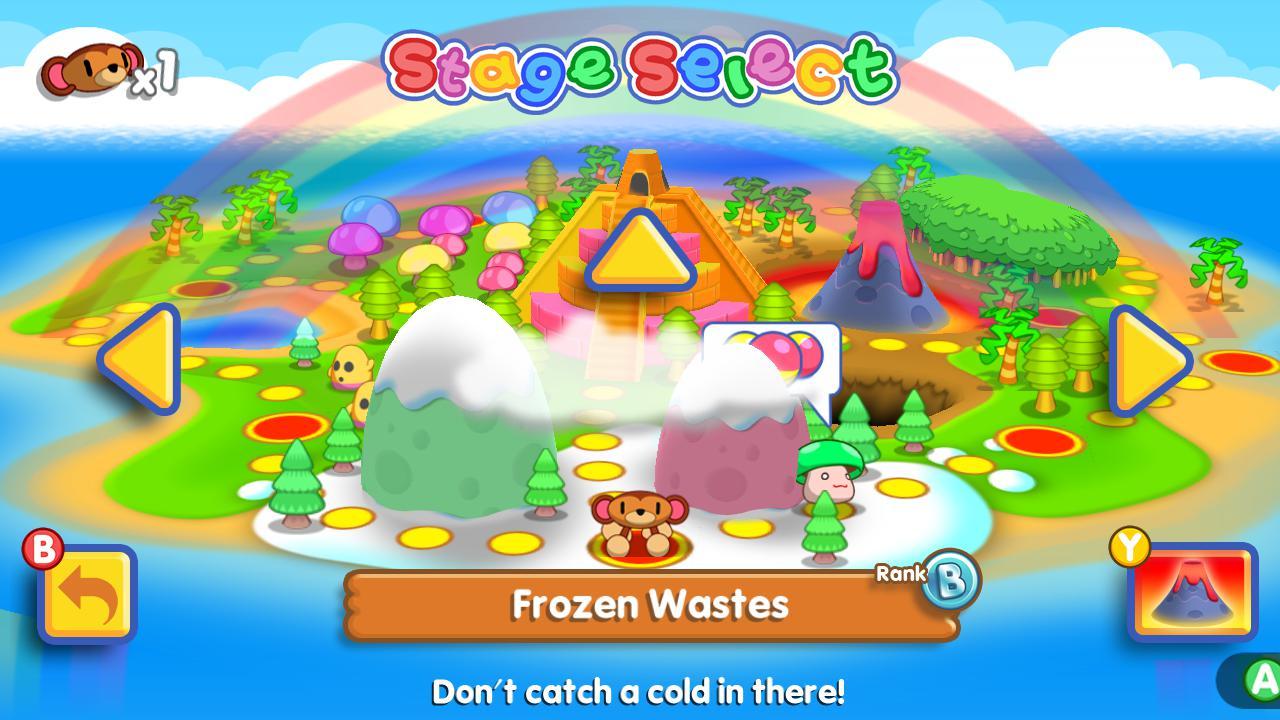Select the Frozen Wastes stage

pos(650,604)
